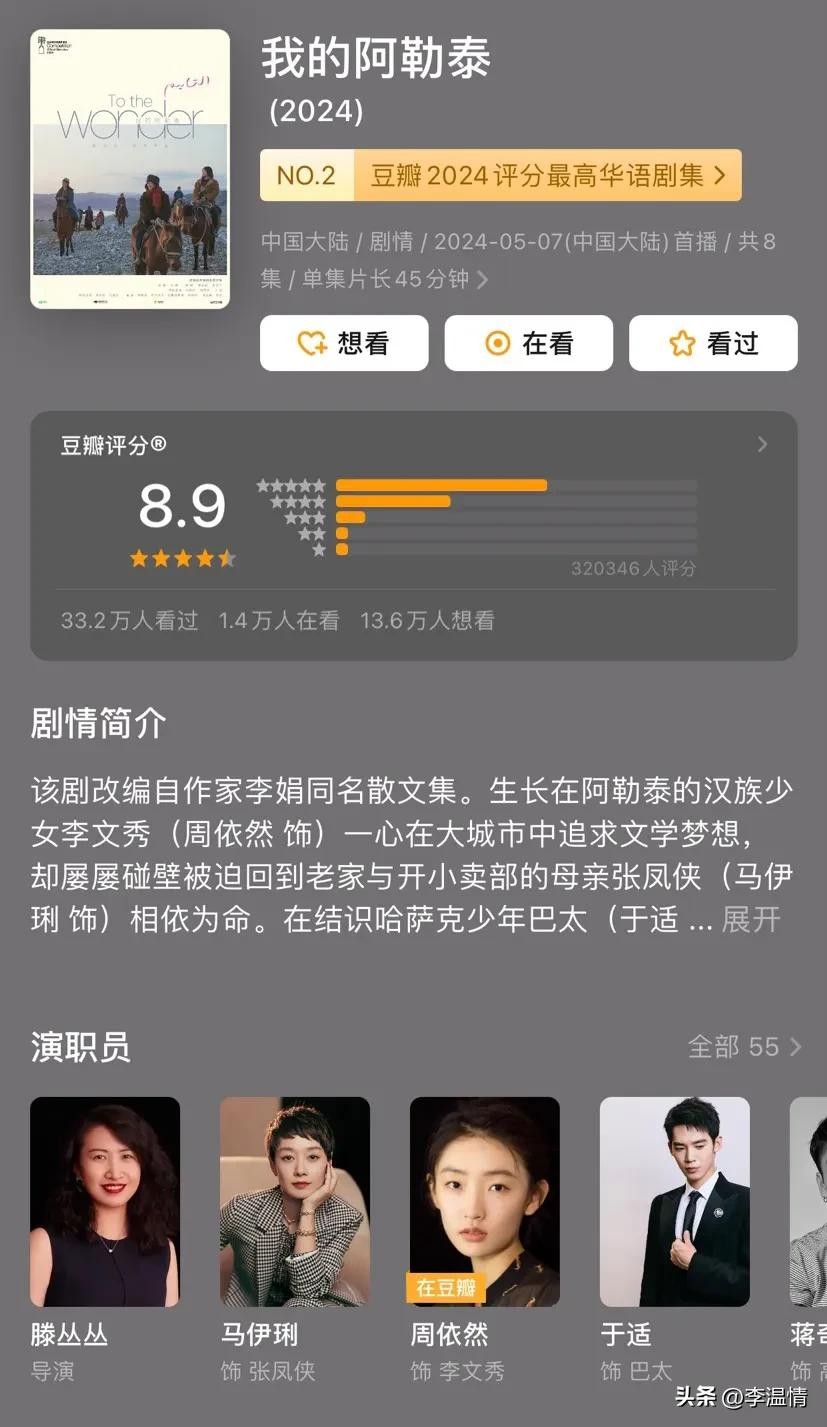This screenshot has height=1427, width=827.
Task: Mark the show as 在看
Action: (x=528, y=343)
